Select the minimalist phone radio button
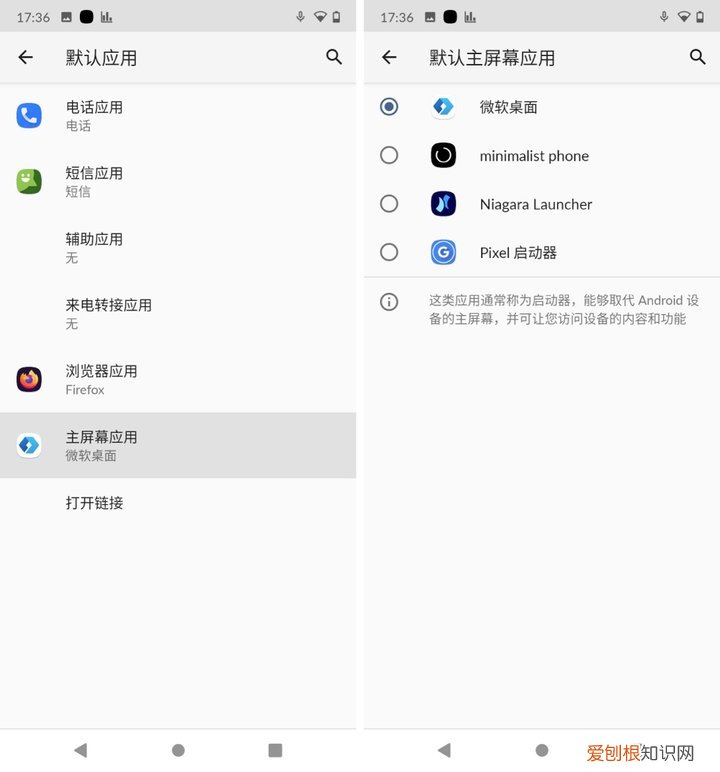 [389, 155]
